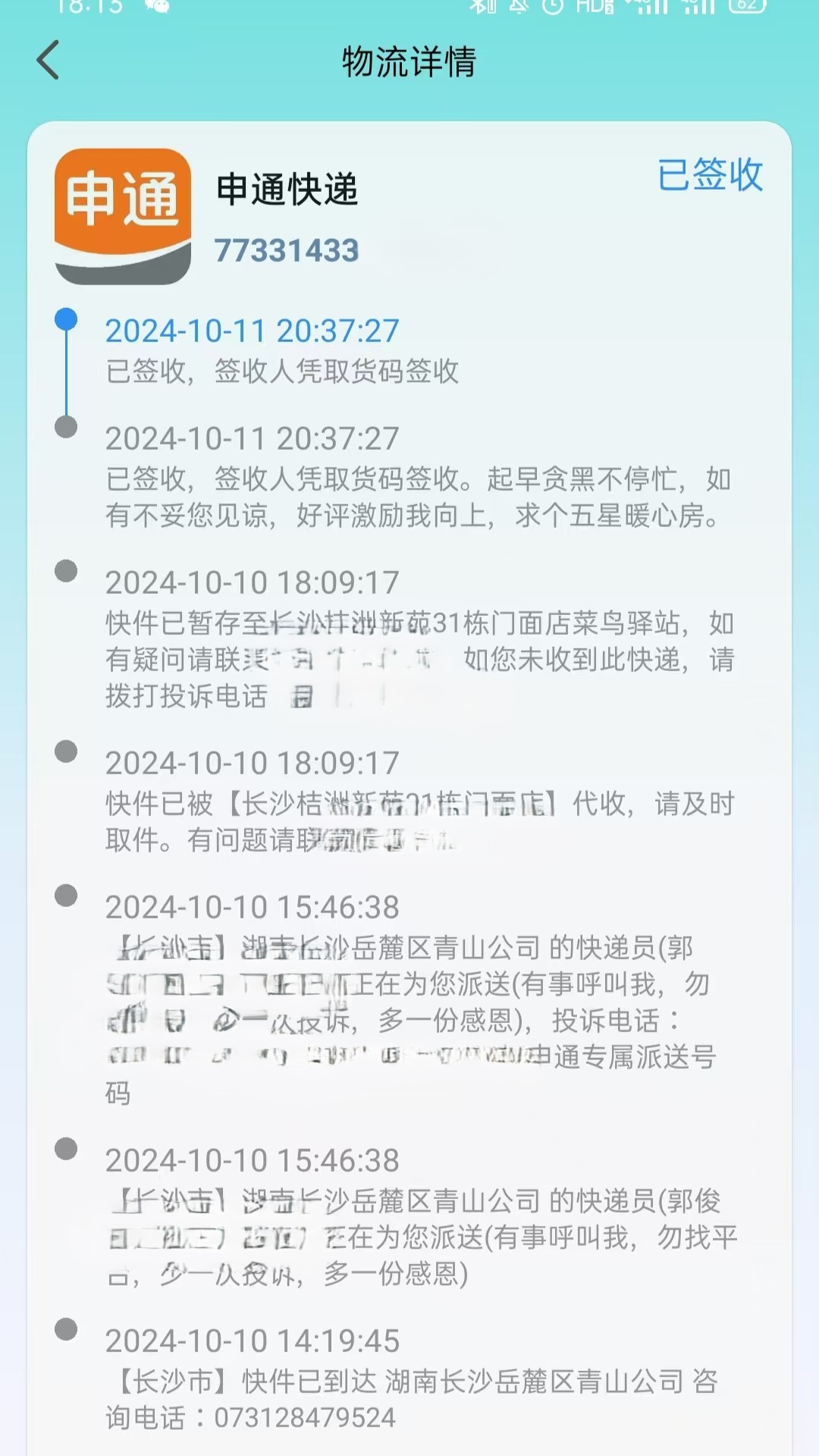The image size is (819, 1456).
Task: Tap the HD icon in status bar
Action: (594, 9)
